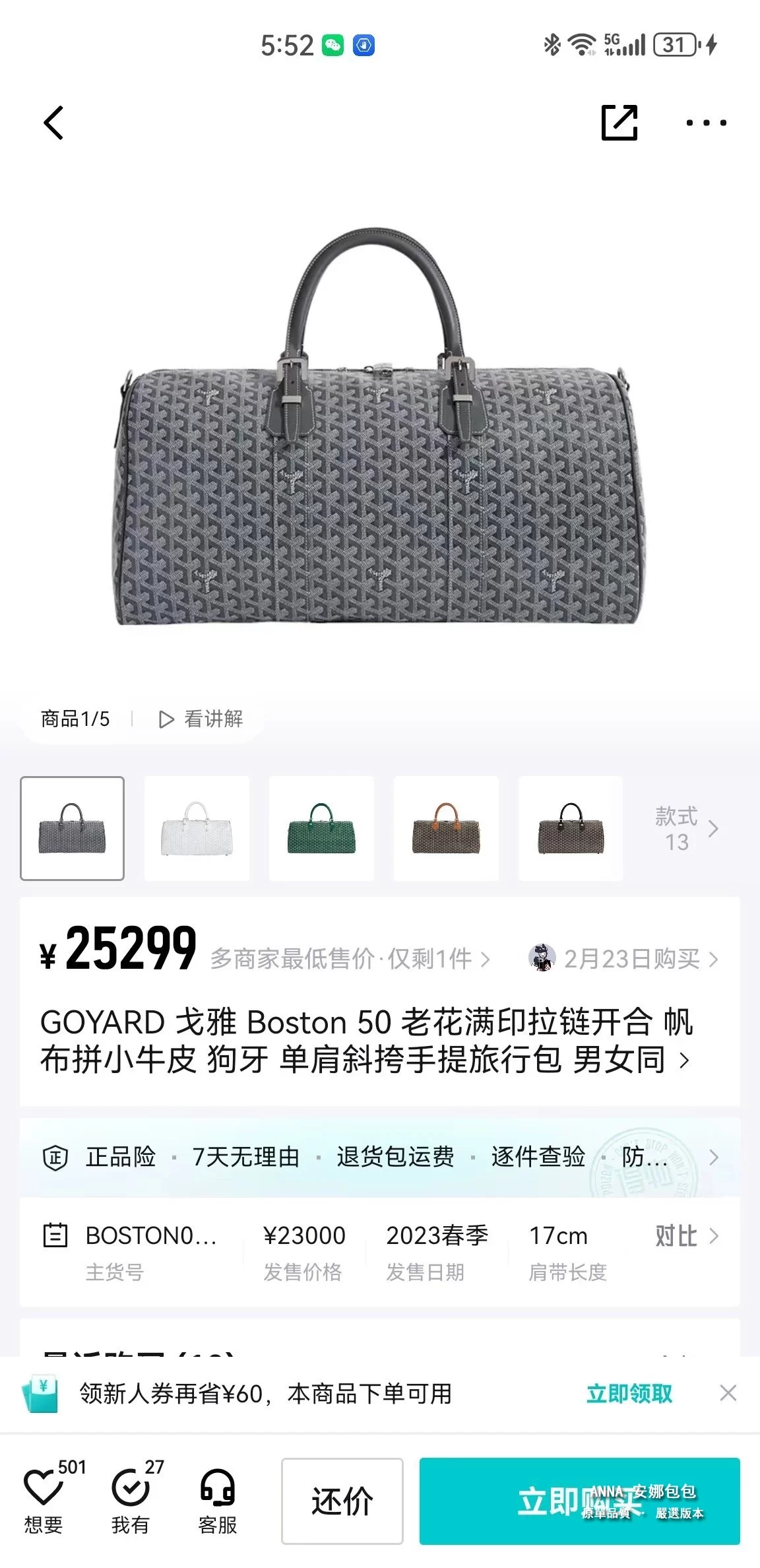View all 13 styles (款式)
Screen dimensions: 760x1568
tap(685, 829)
